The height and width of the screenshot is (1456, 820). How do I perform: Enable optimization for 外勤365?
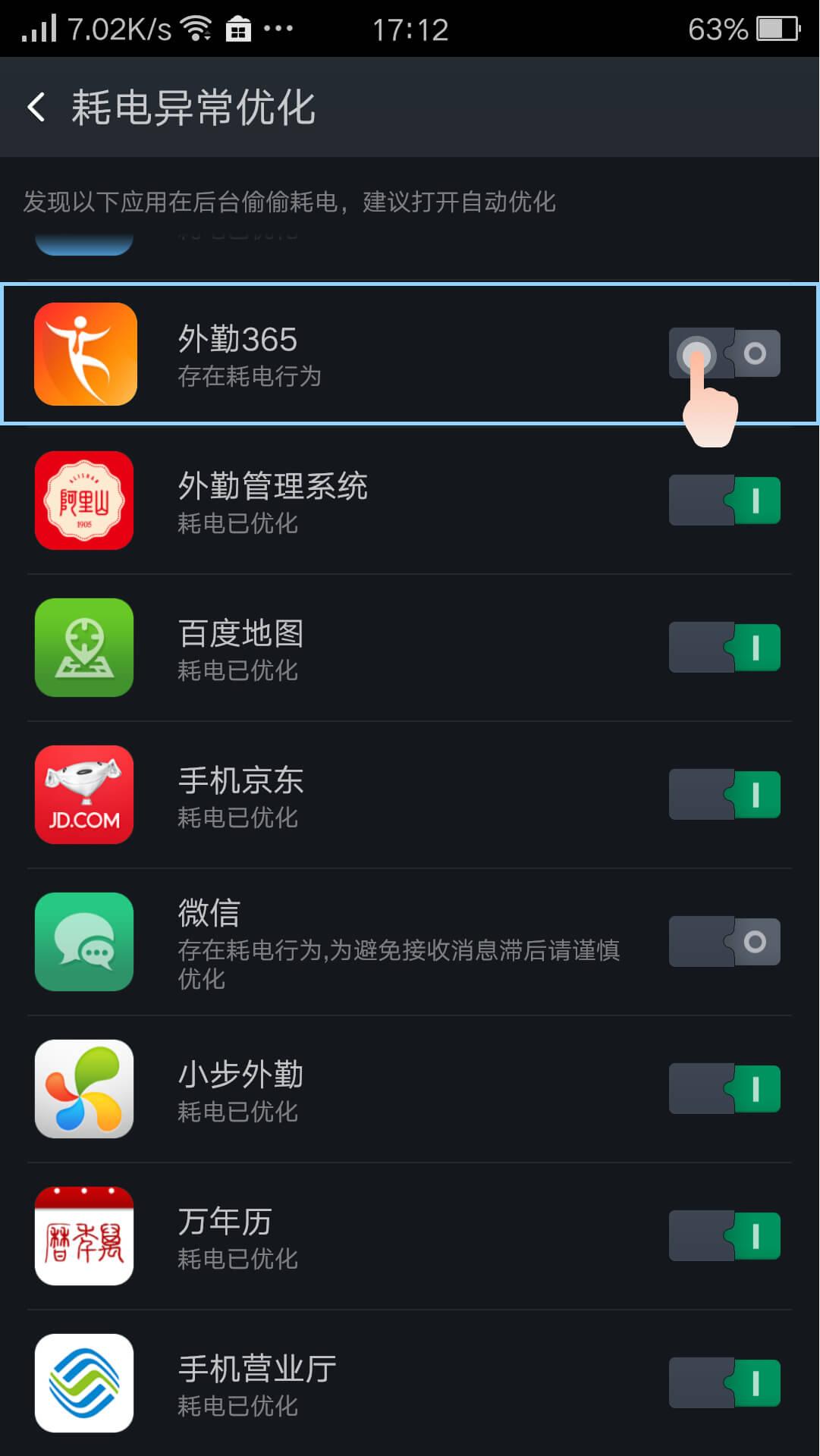point(724,353)
